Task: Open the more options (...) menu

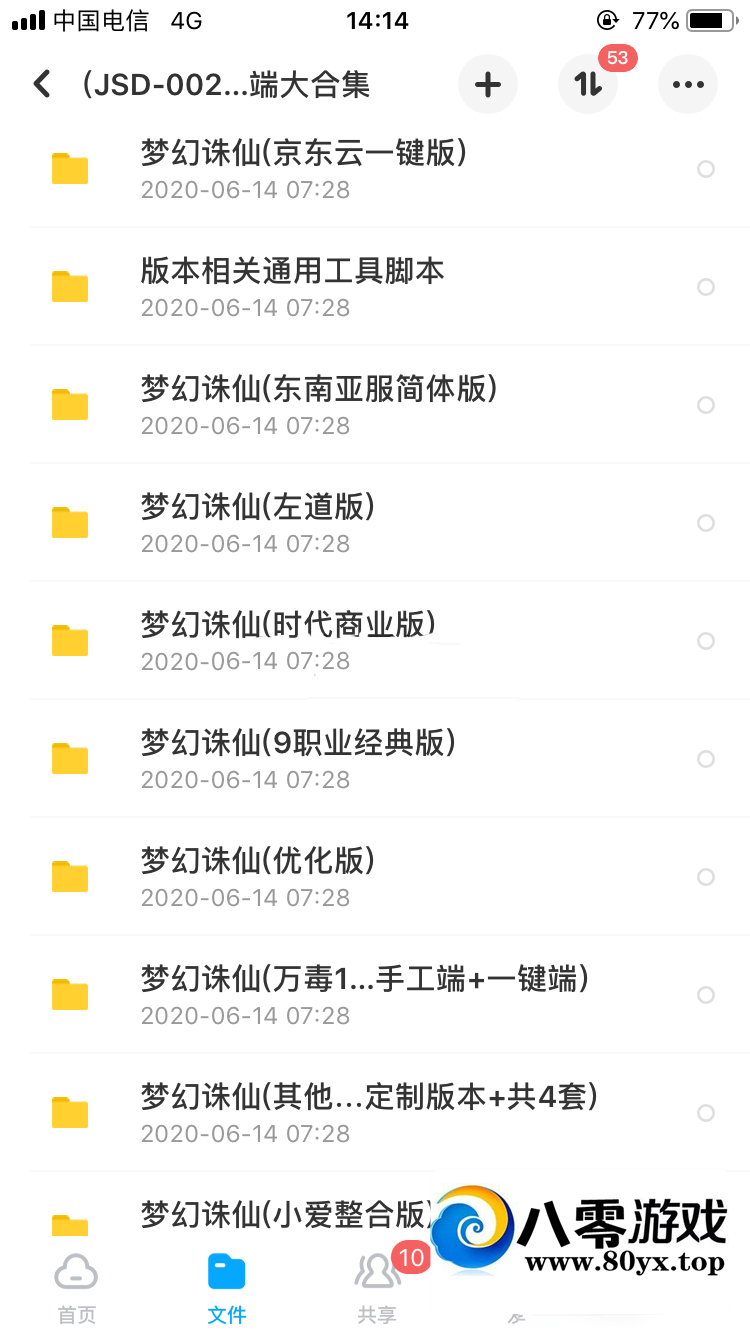Action: (x=688, y=84)
